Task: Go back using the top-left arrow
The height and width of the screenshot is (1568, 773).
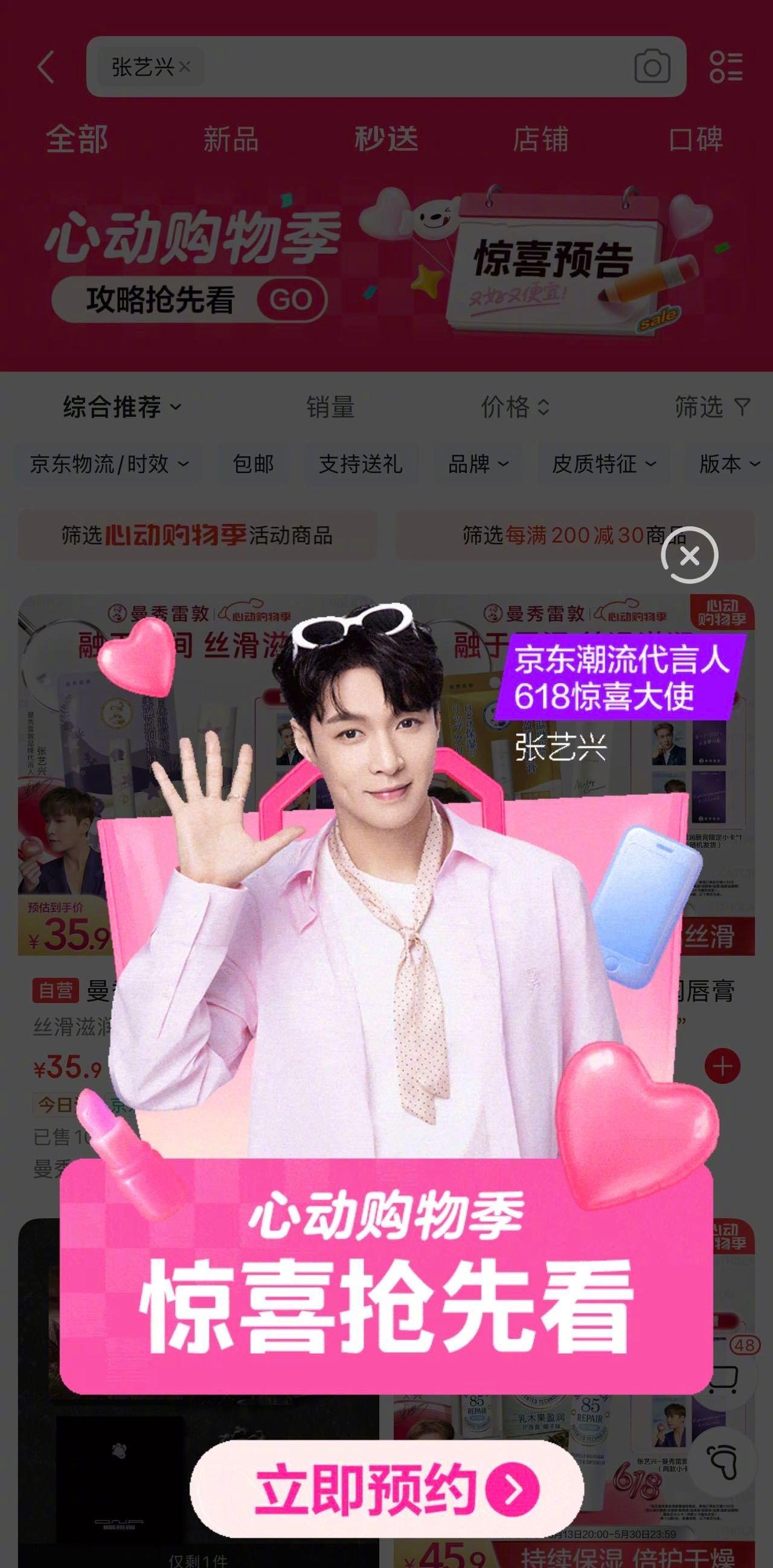Action: pyautogui.click(x=46, y=66)
